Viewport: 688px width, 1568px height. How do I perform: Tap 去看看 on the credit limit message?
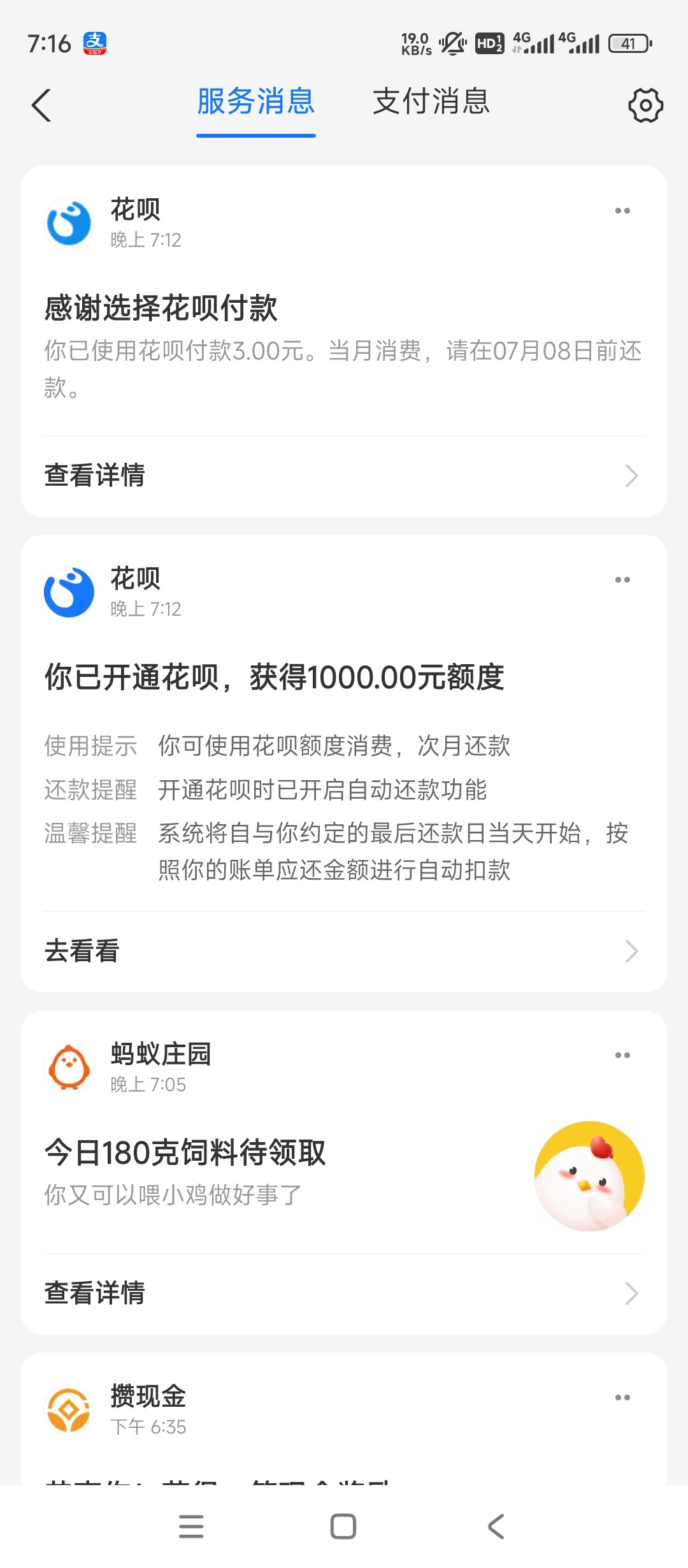coord(82,951)
